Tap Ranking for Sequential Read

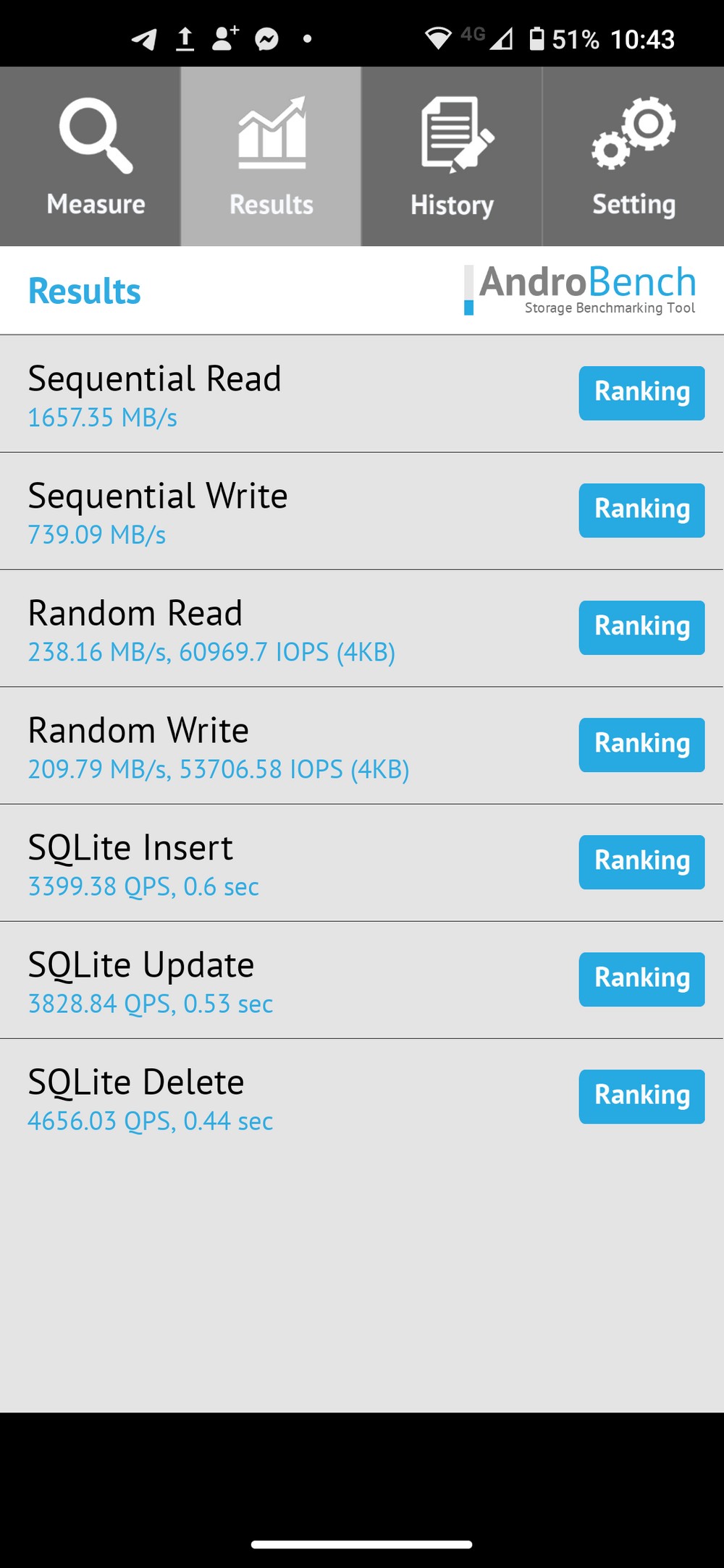tap(641, 393)
